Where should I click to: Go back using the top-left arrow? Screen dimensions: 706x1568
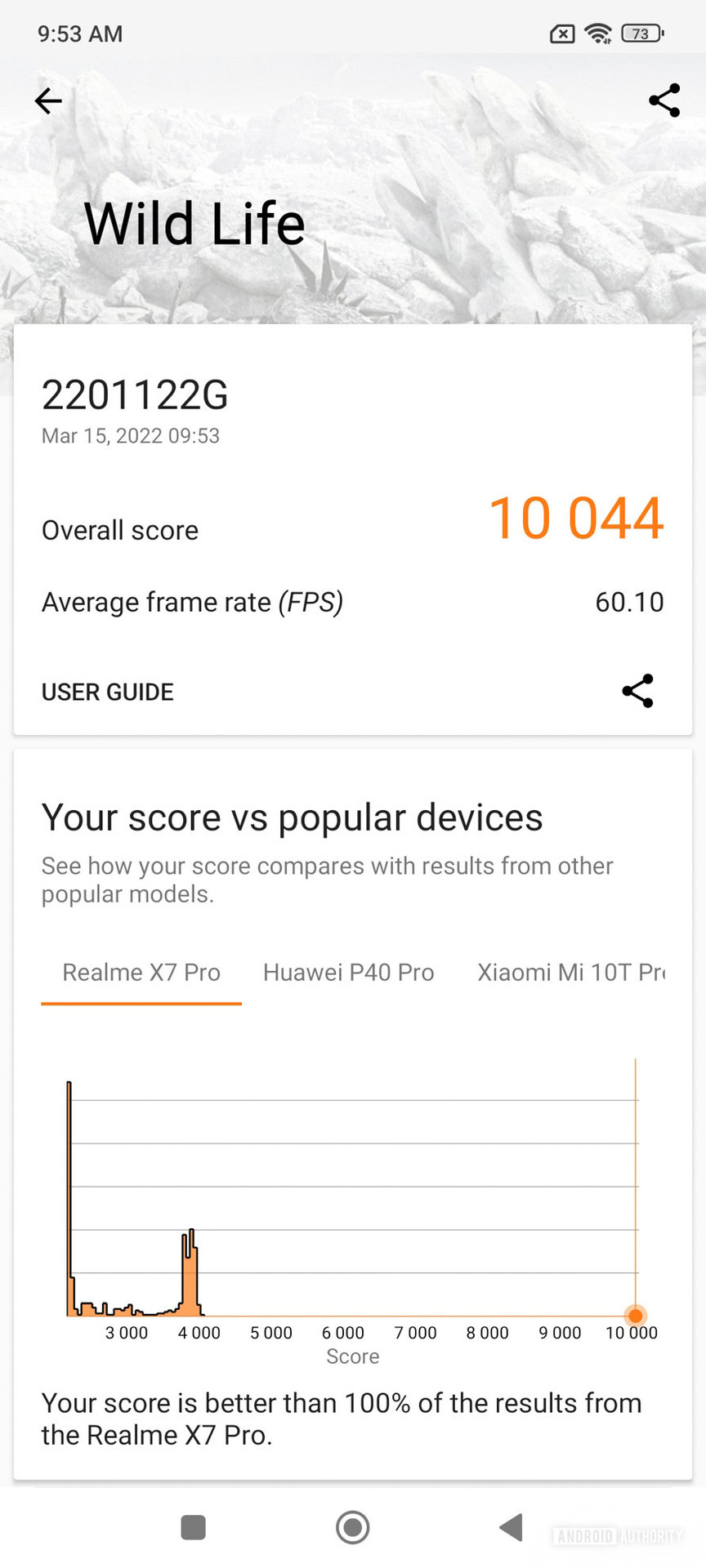[x=48, y=100]
